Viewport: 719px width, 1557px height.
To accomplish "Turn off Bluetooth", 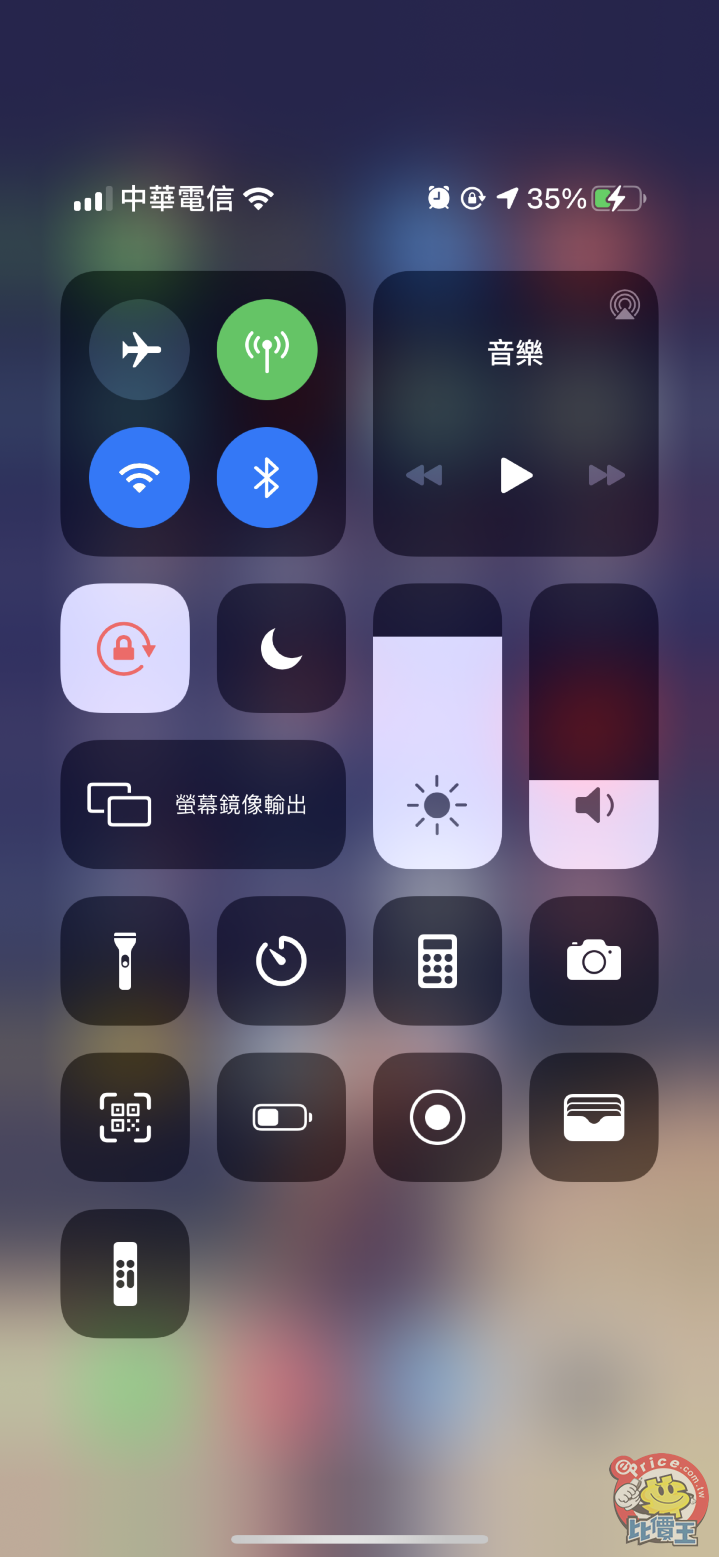I will click(267, 477).
